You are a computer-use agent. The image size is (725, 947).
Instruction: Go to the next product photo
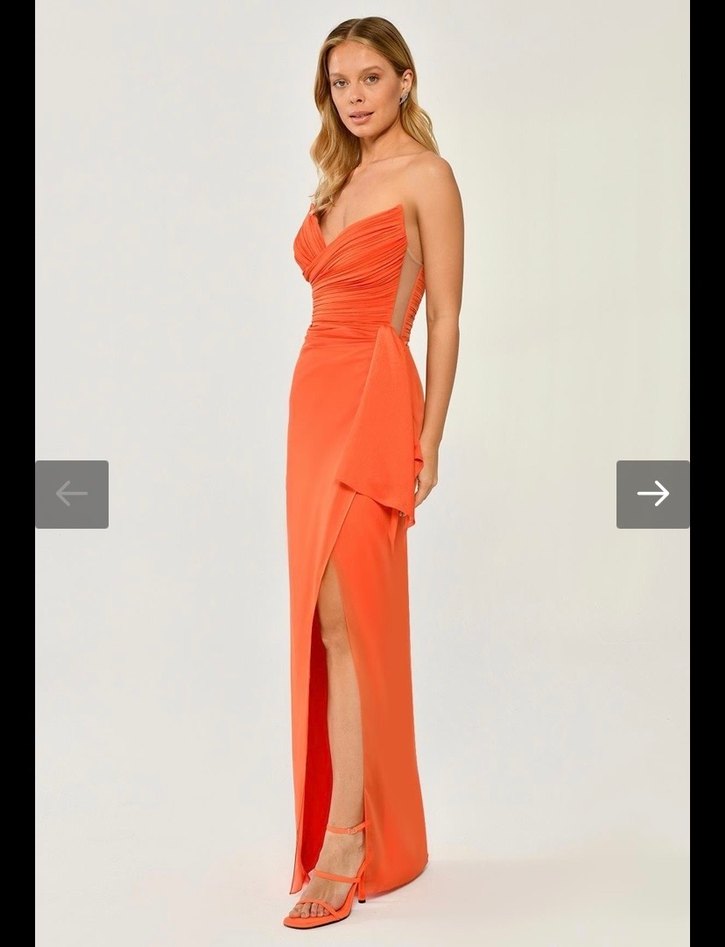click(652, 494)
